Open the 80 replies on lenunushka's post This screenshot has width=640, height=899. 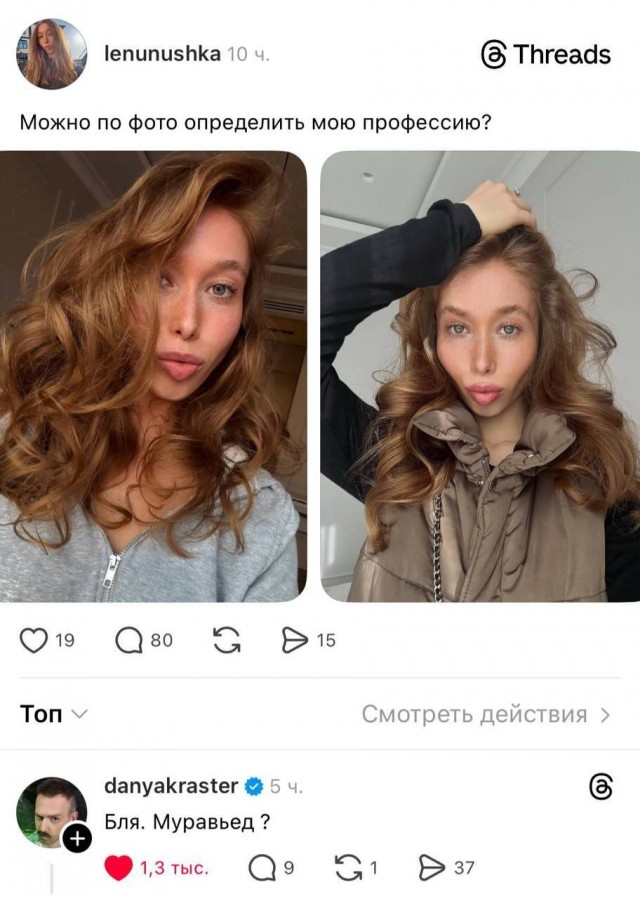pyautogui.click(x=130, y=640)
